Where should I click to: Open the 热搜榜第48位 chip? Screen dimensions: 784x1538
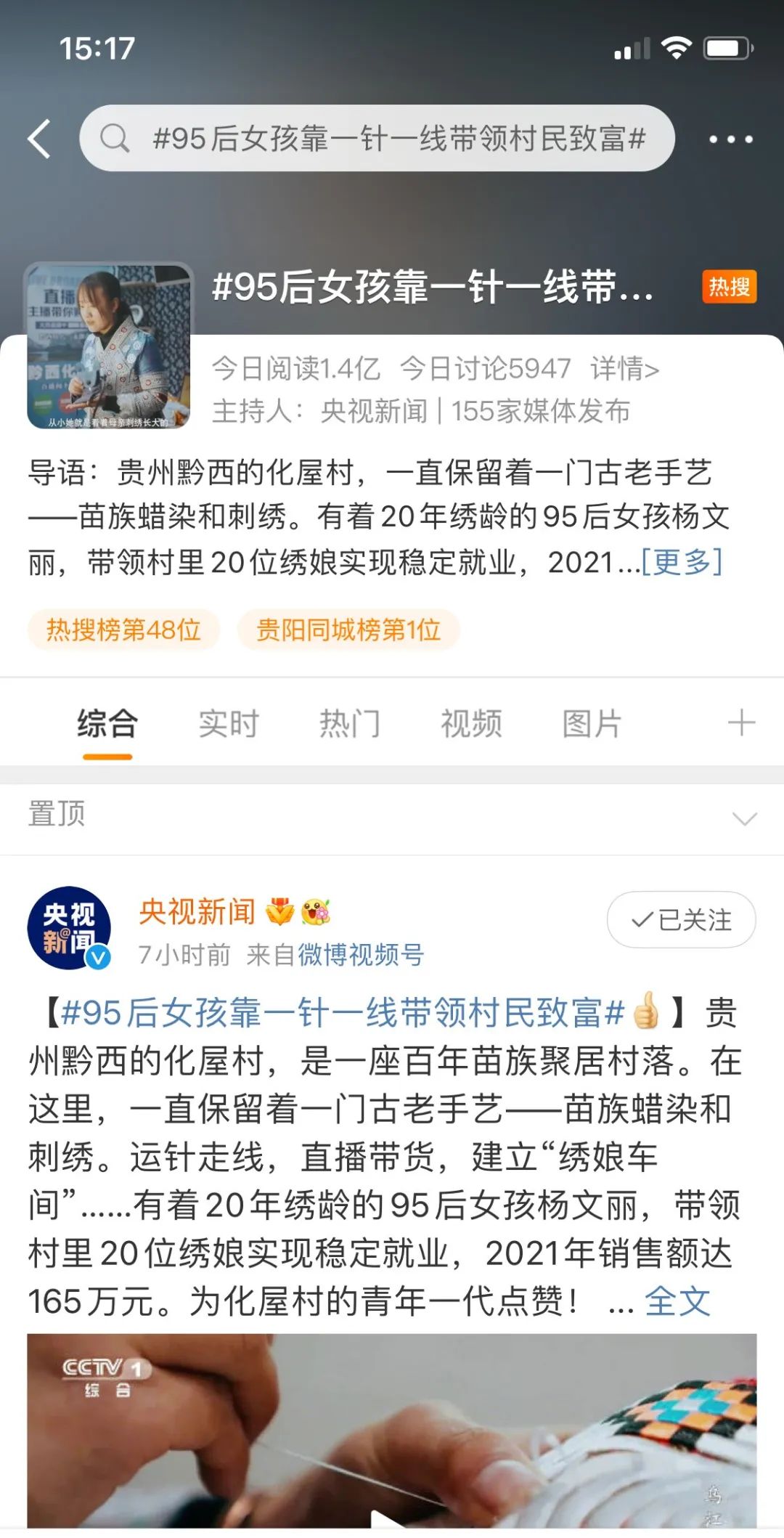tap(123, 630)
